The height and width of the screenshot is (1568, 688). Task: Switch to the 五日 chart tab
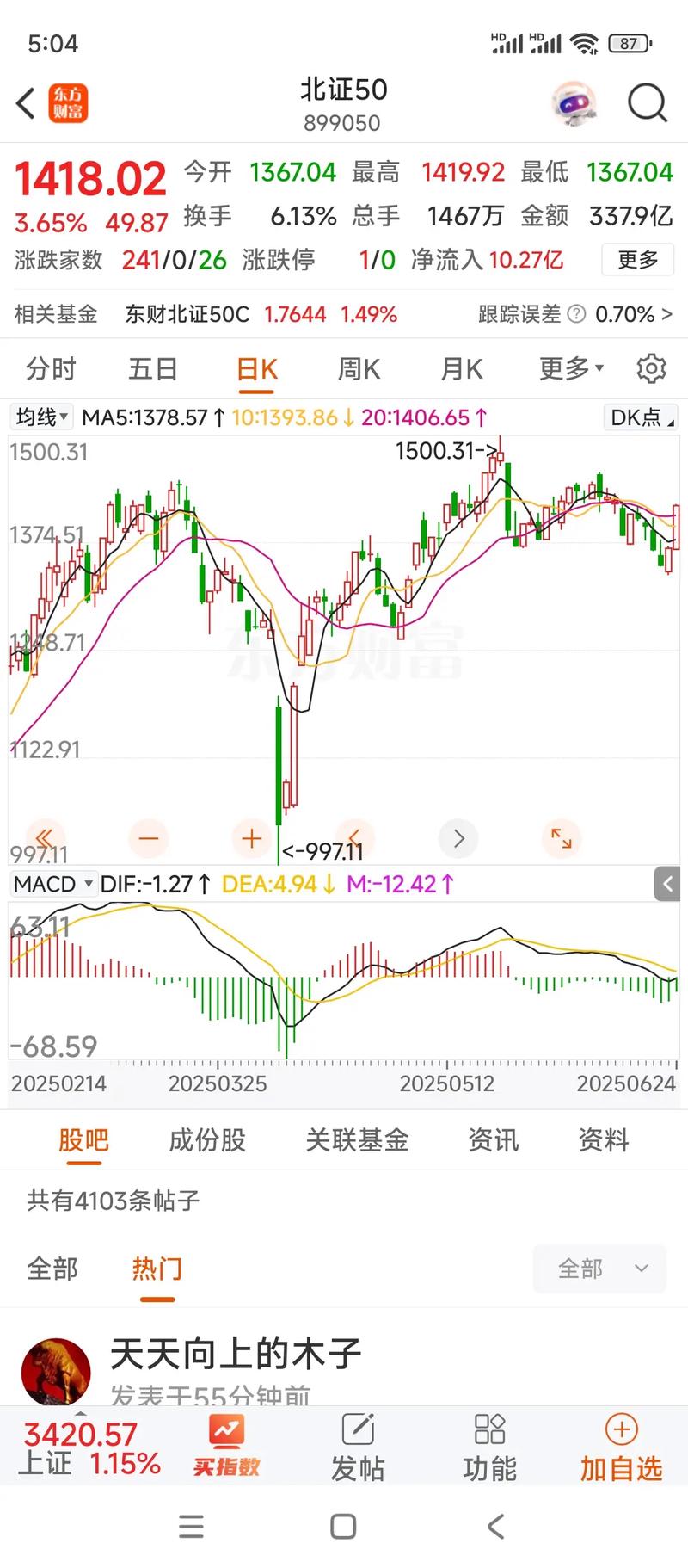click(x=153, y=369)
